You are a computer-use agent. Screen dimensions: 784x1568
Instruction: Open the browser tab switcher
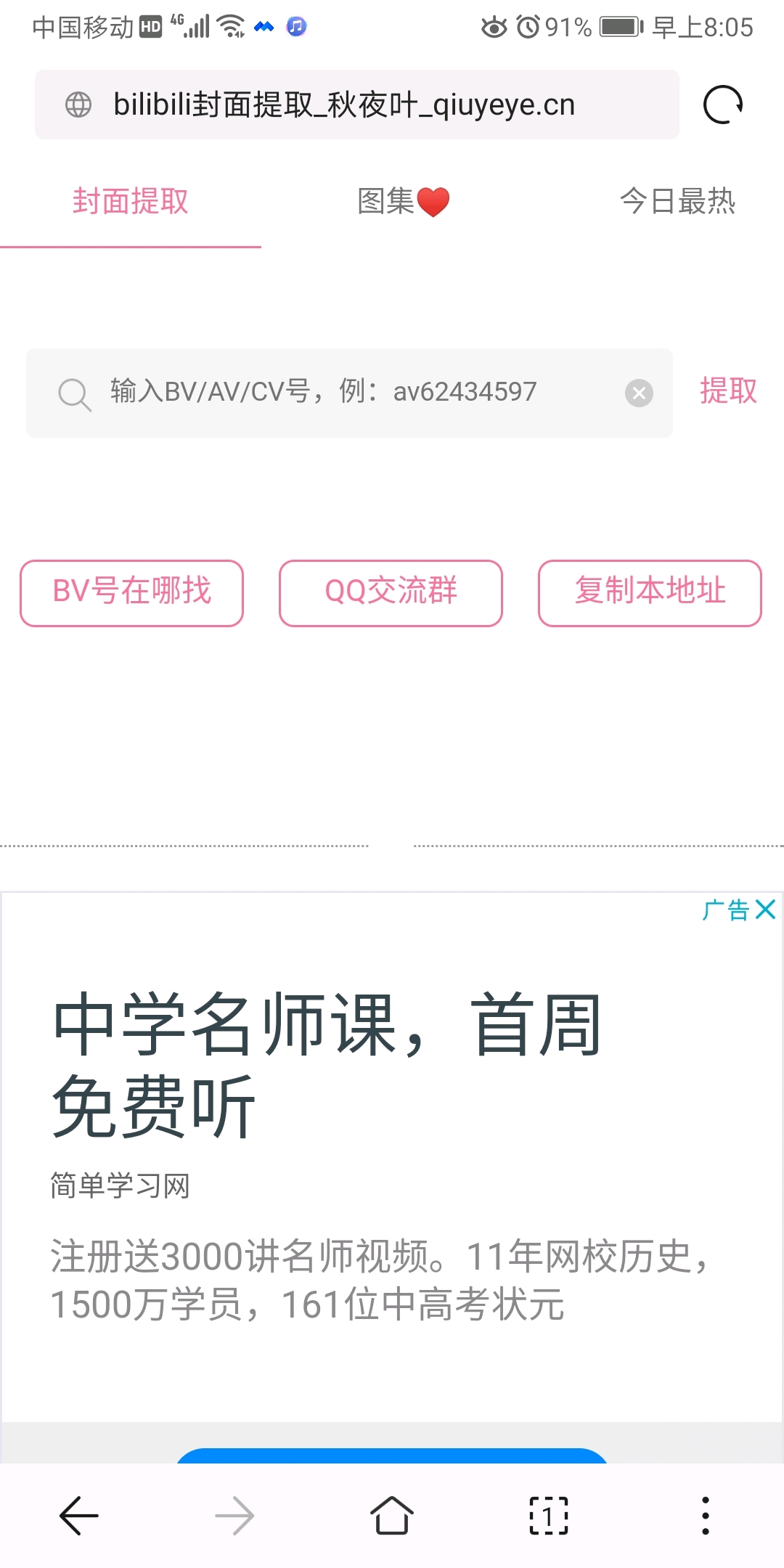coord(549,1516)
